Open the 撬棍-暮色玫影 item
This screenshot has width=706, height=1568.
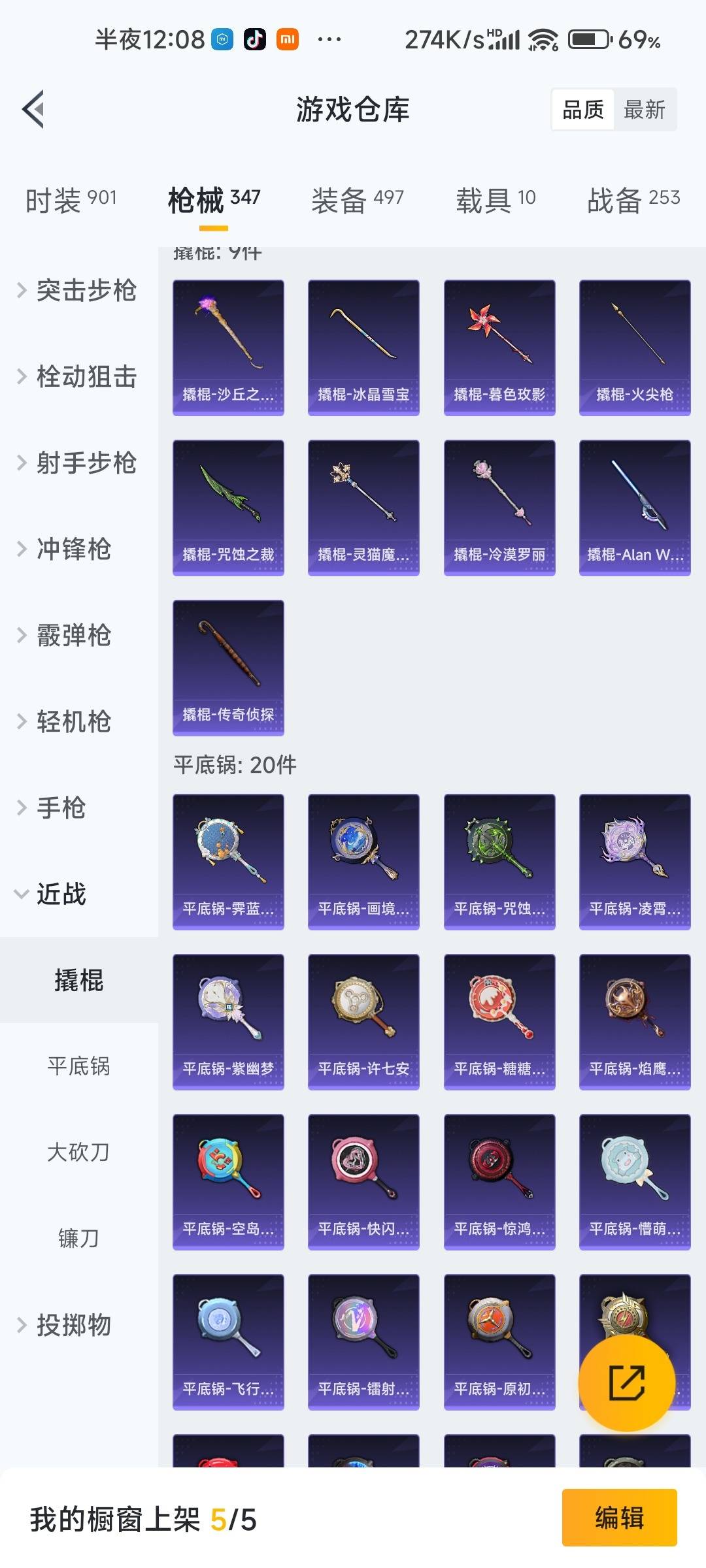pyautogui.click(x=499, y=347)
